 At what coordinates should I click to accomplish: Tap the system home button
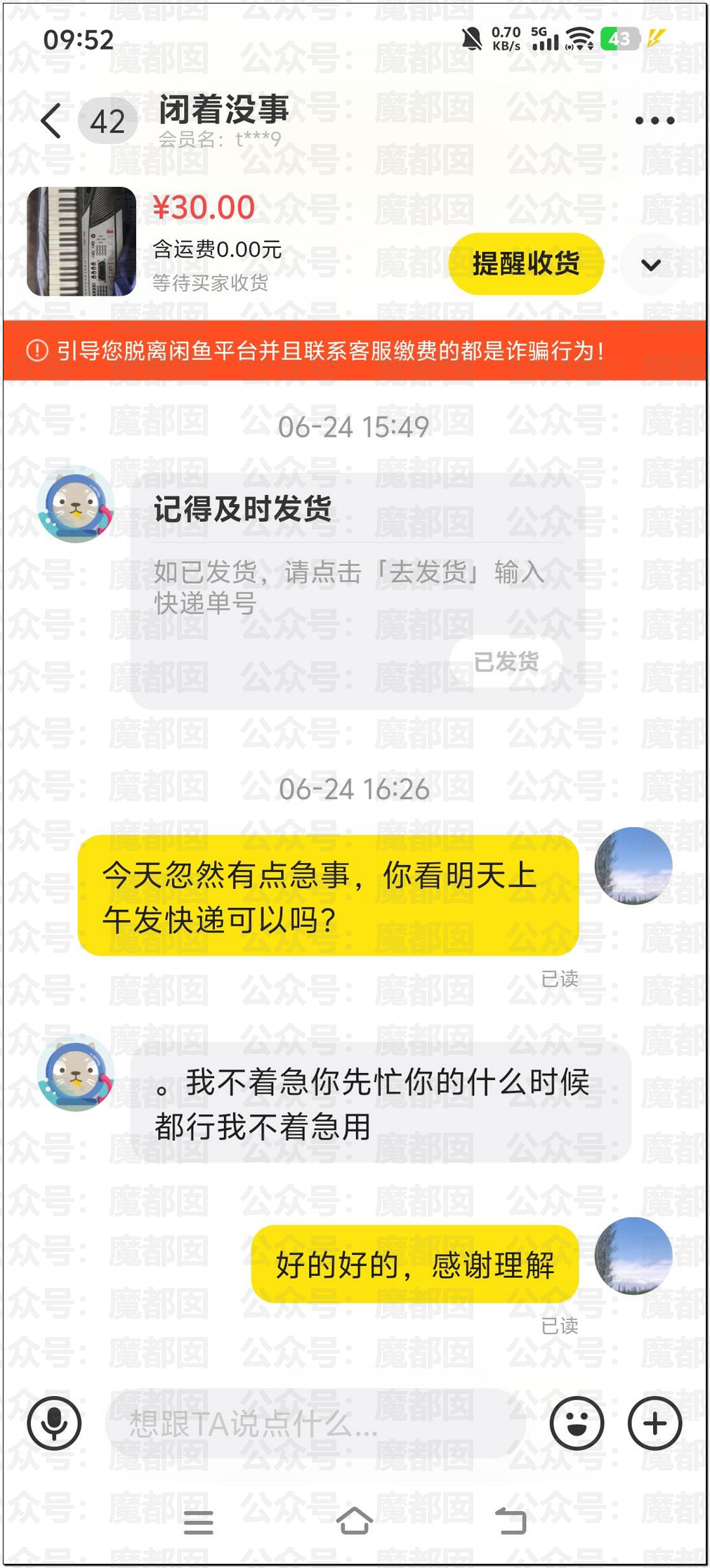[355, 1521]
